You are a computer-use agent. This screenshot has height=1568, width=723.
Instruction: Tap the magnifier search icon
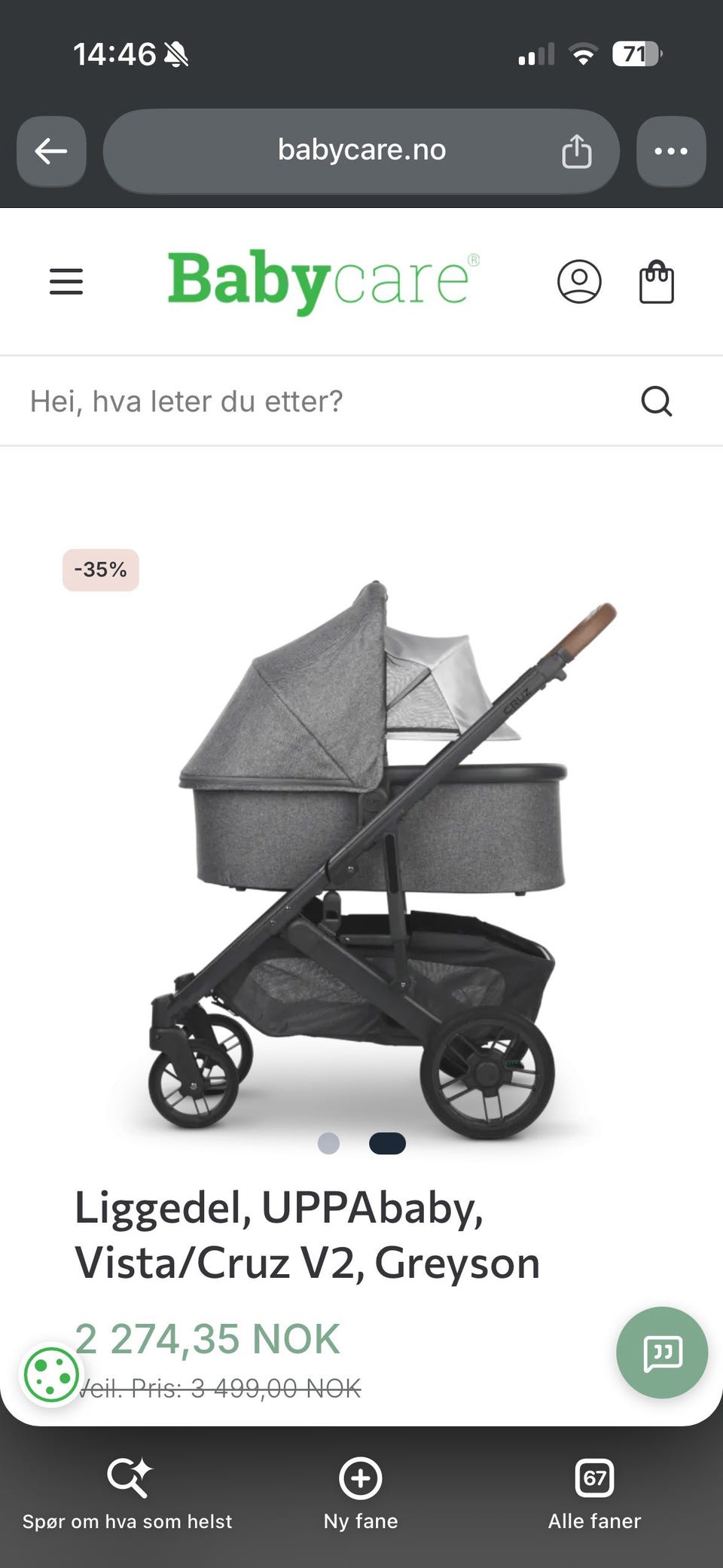657,401
